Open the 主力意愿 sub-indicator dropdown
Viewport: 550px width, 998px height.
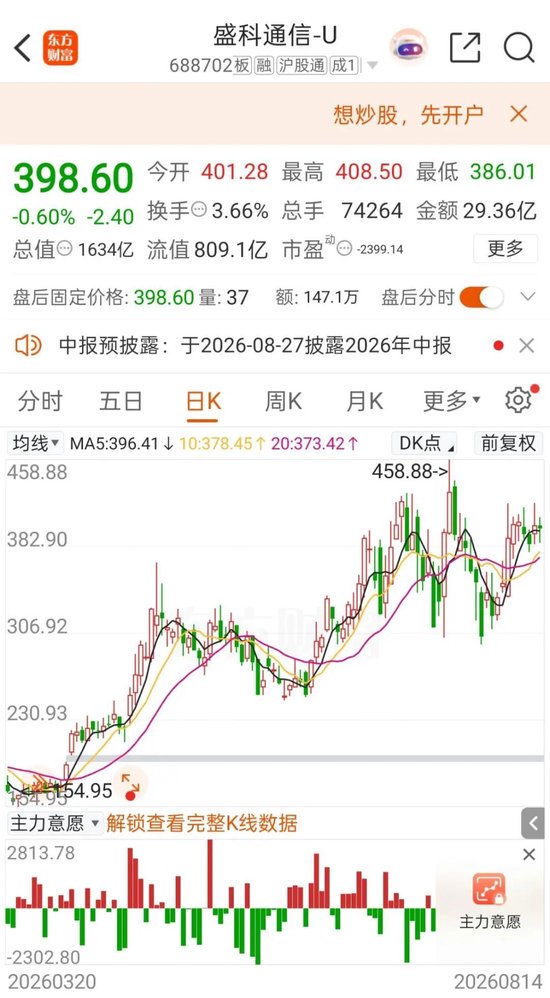coord(55,823)
